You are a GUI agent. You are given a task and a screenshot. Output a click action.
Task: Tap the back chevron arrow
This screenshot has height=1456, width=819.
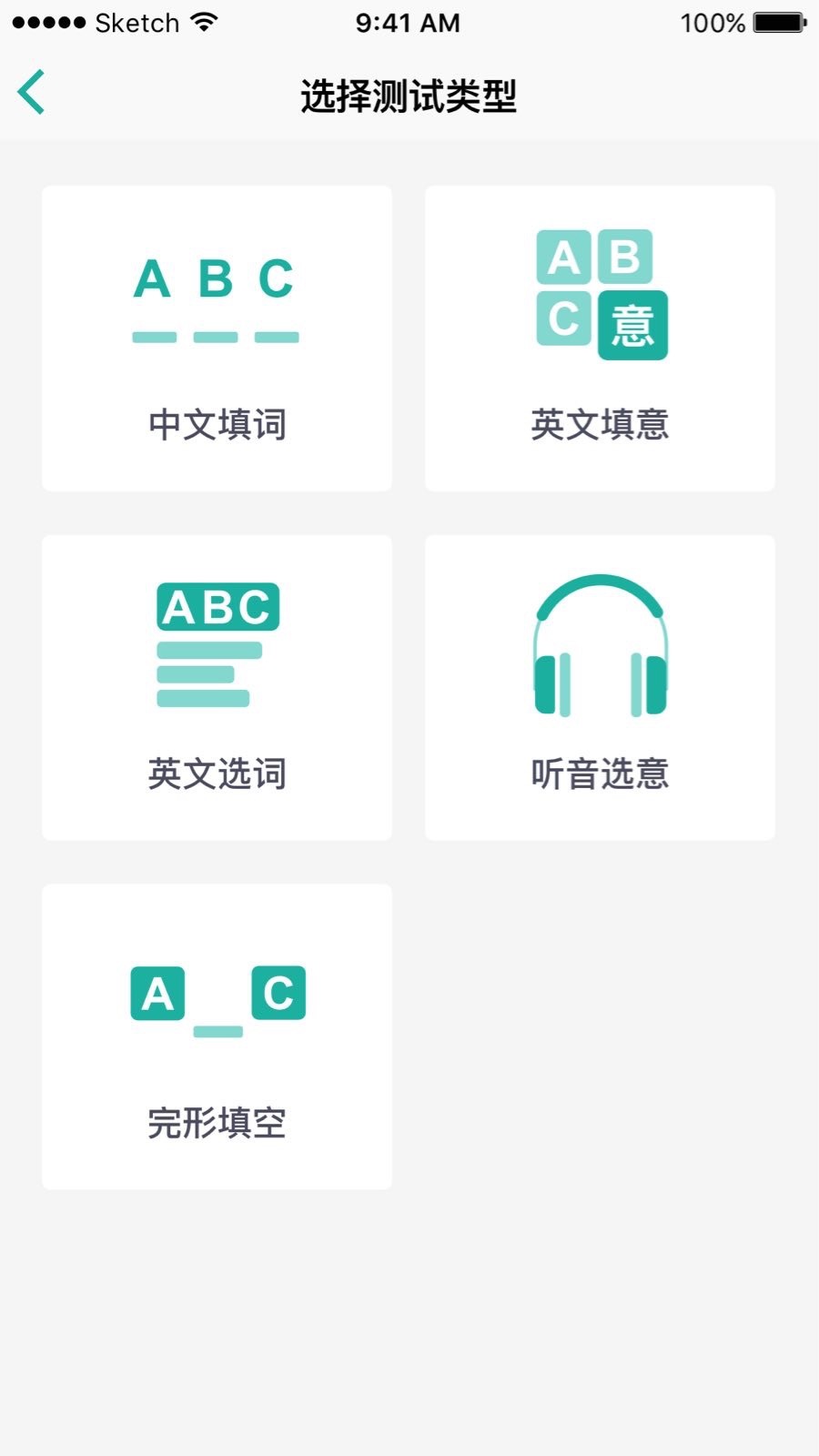(30, 92)
